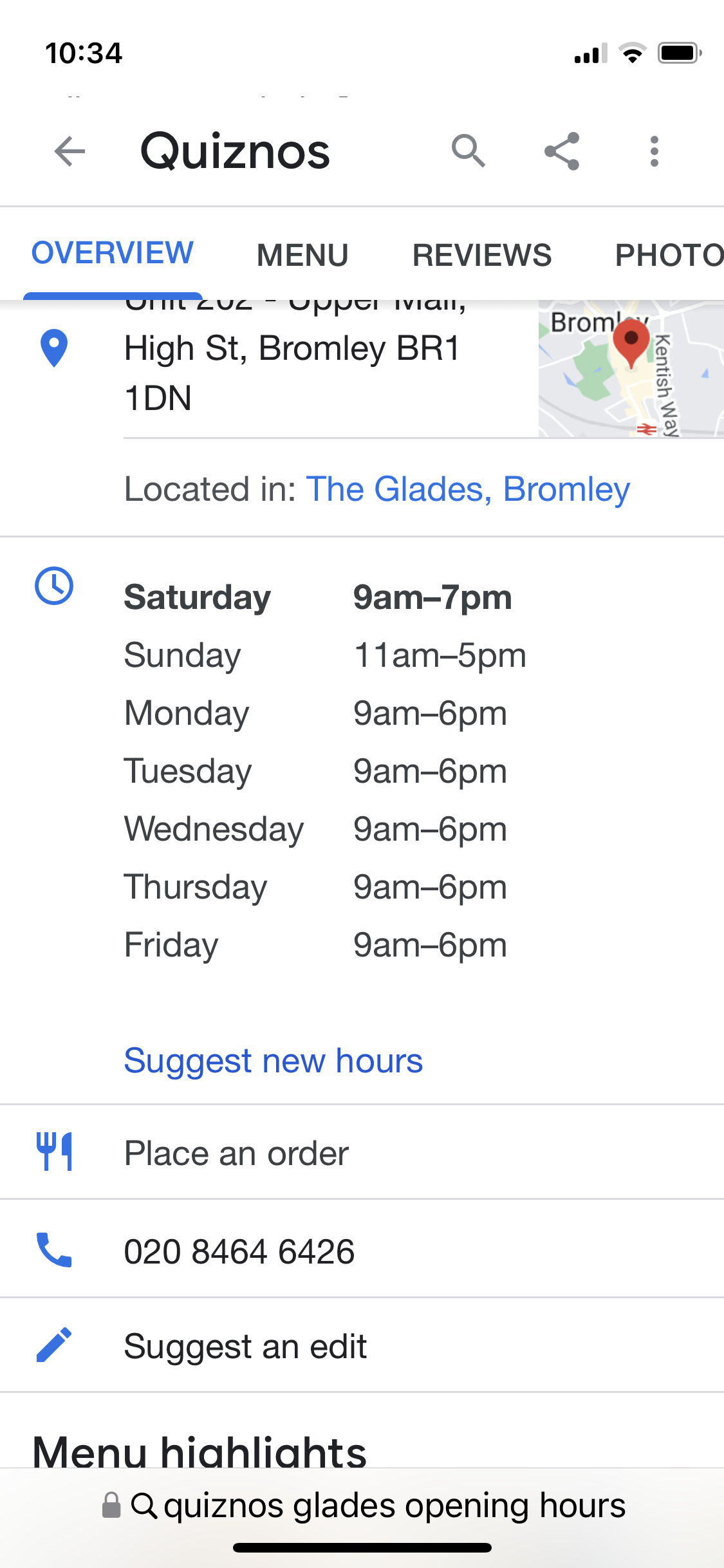Go back using the back arrow

70,152
